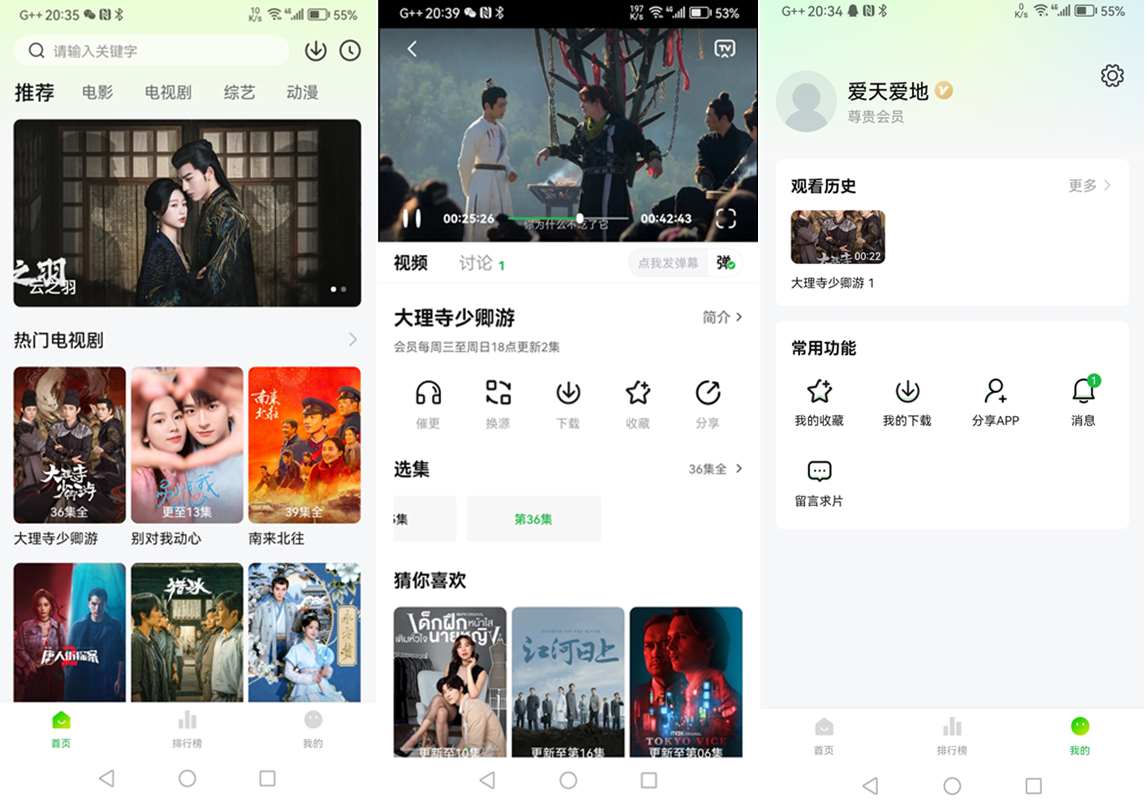Enter fullscreen video mode
The height and width of the screenshot is (800, 1147).
(726, 218)
